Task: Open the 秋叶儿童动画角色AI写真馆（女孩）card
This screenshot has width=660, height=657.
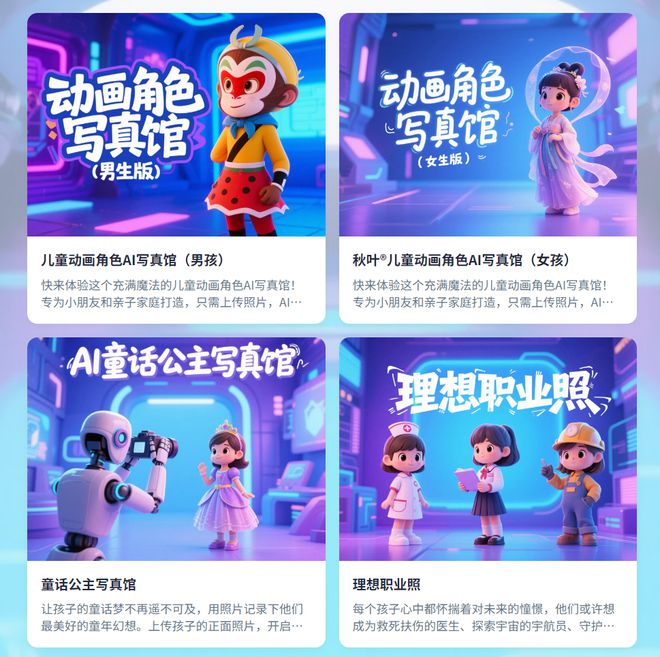Action: [x=487, y=168]
